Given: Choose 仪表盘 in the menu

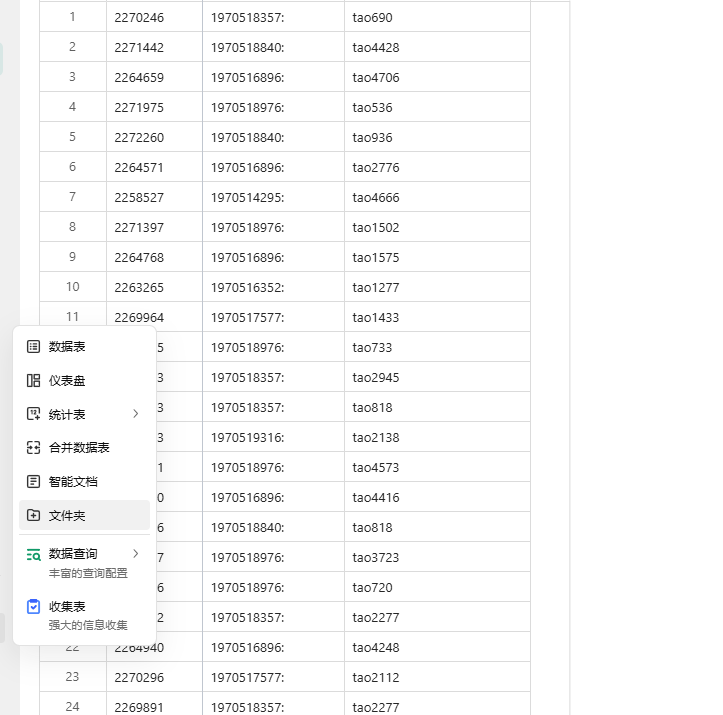Looking at the screenshot, I should click(x=84, y=380).
